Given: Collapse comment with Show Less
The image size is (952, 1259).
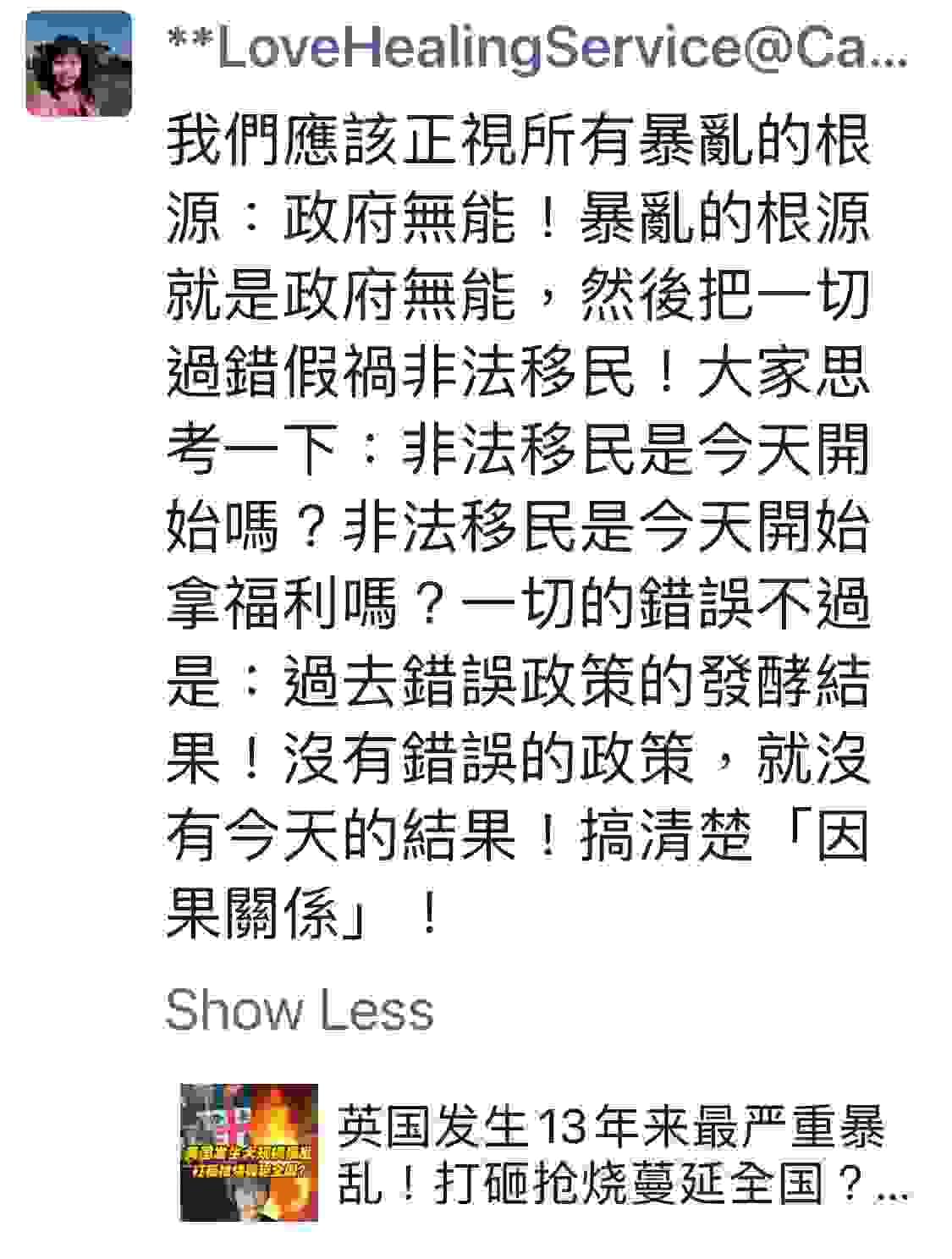Looking at the screenshot, I should point(299,1009).
